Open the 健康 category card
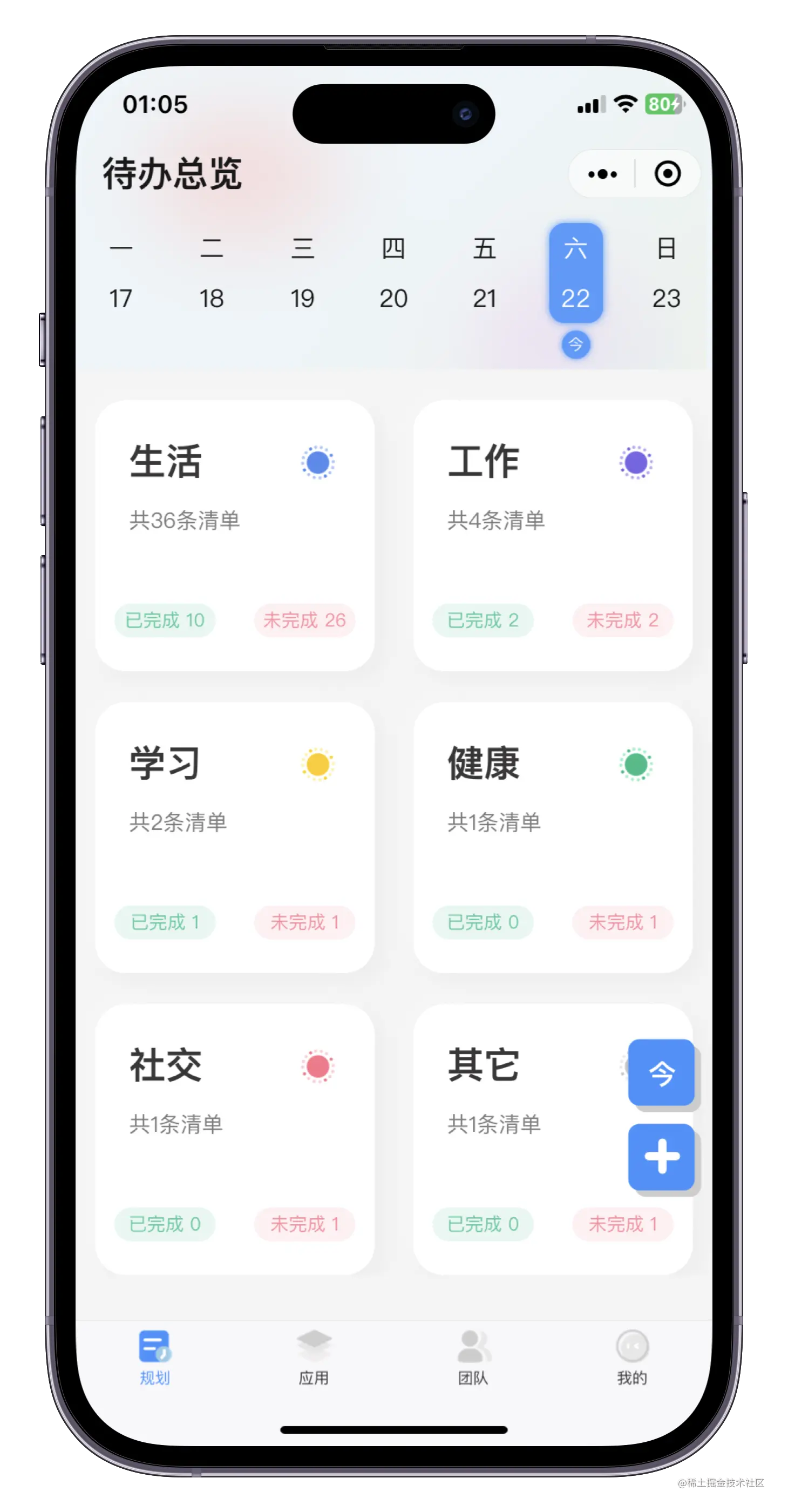Viewport: 788px width, 1512px height. click(x=553, y=838)
